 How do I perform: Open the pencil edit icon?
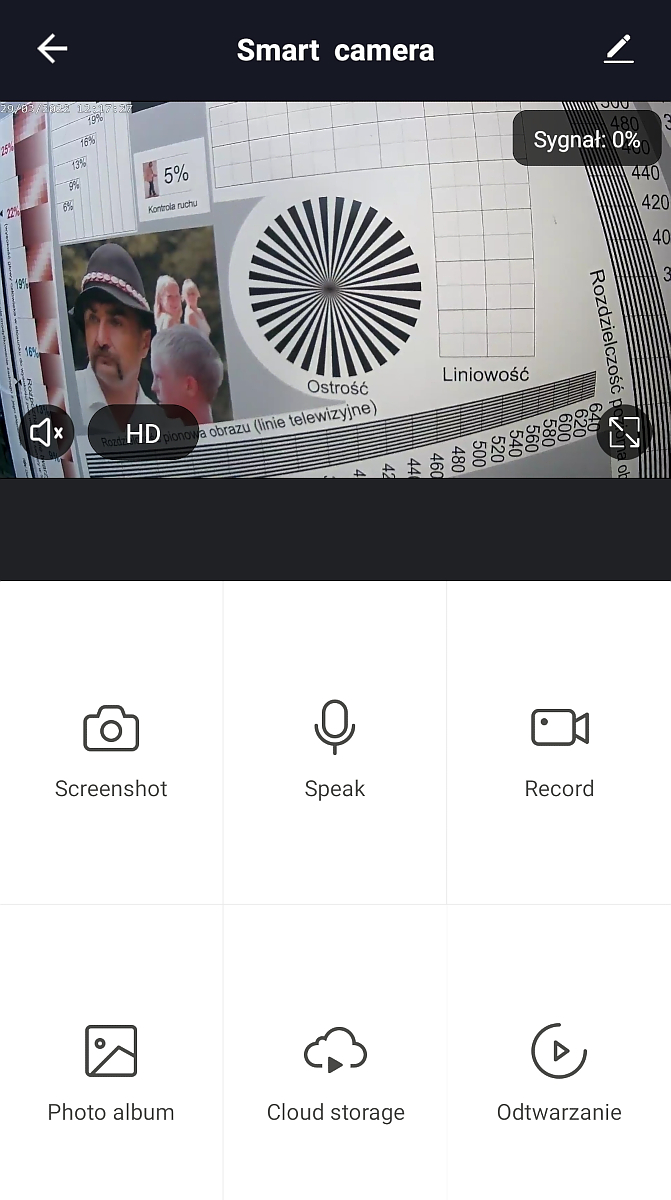point(619,49)
